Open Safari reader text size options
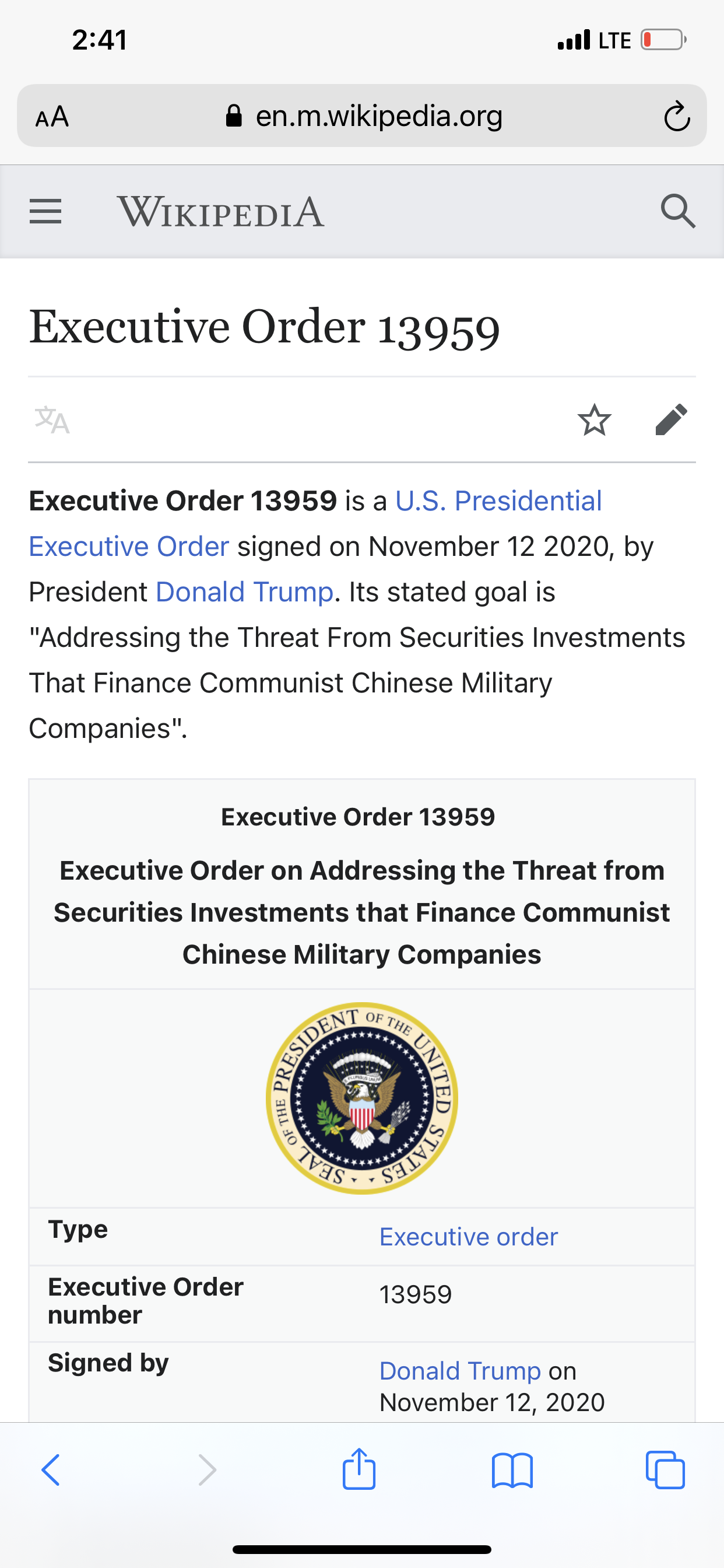This screenshot has height=1568, width=724. 52,116
